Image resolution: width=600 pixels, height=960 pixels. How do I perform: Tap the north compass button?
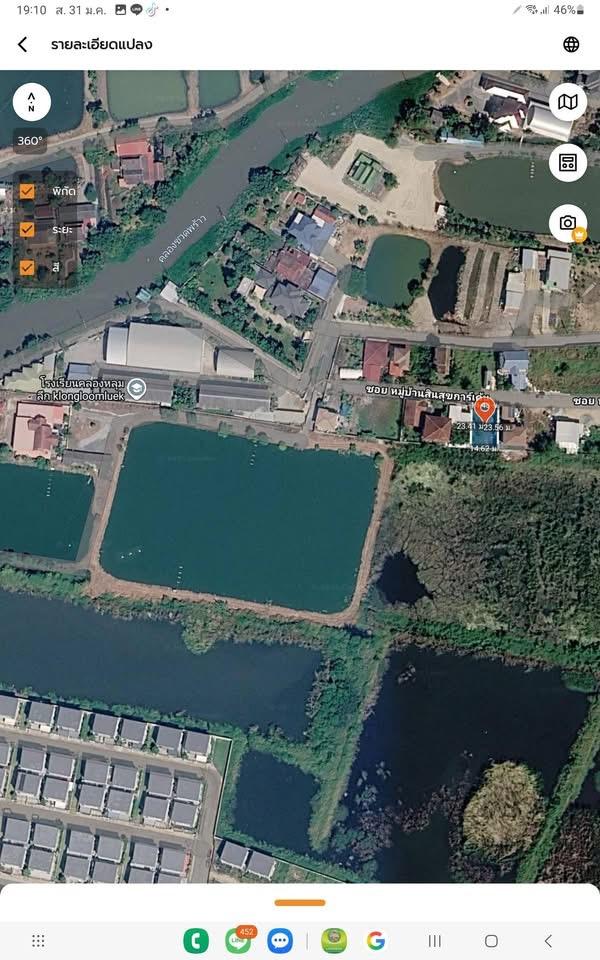coord(32,101)
